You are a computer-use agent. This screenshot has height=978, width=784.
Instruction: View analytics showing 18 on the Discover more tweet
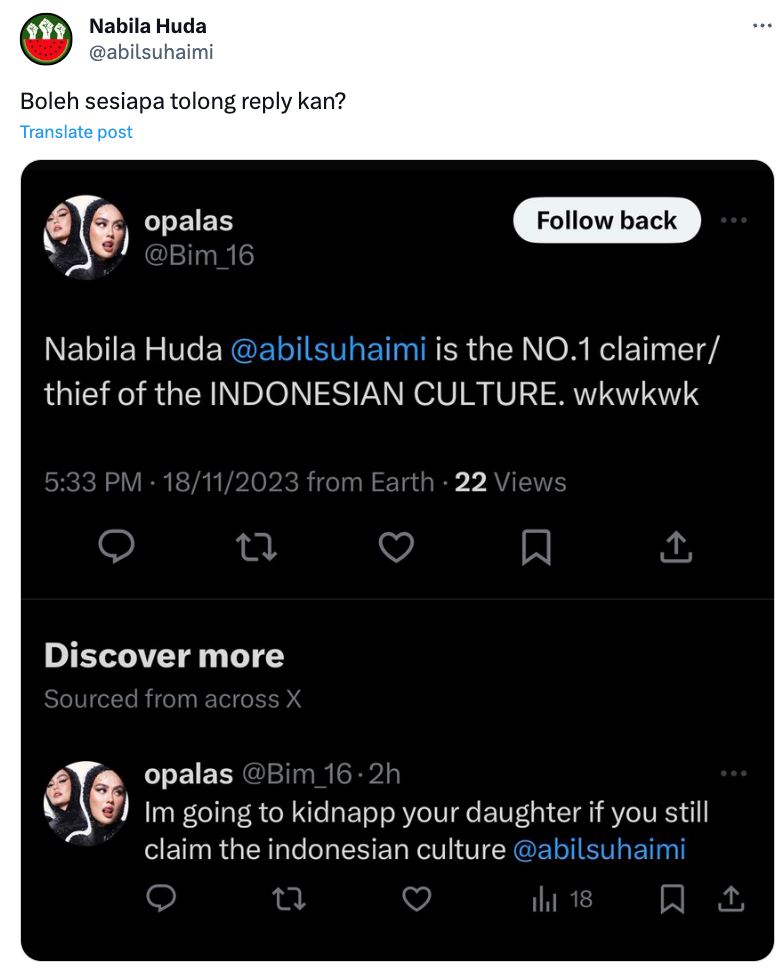[549, 901]
